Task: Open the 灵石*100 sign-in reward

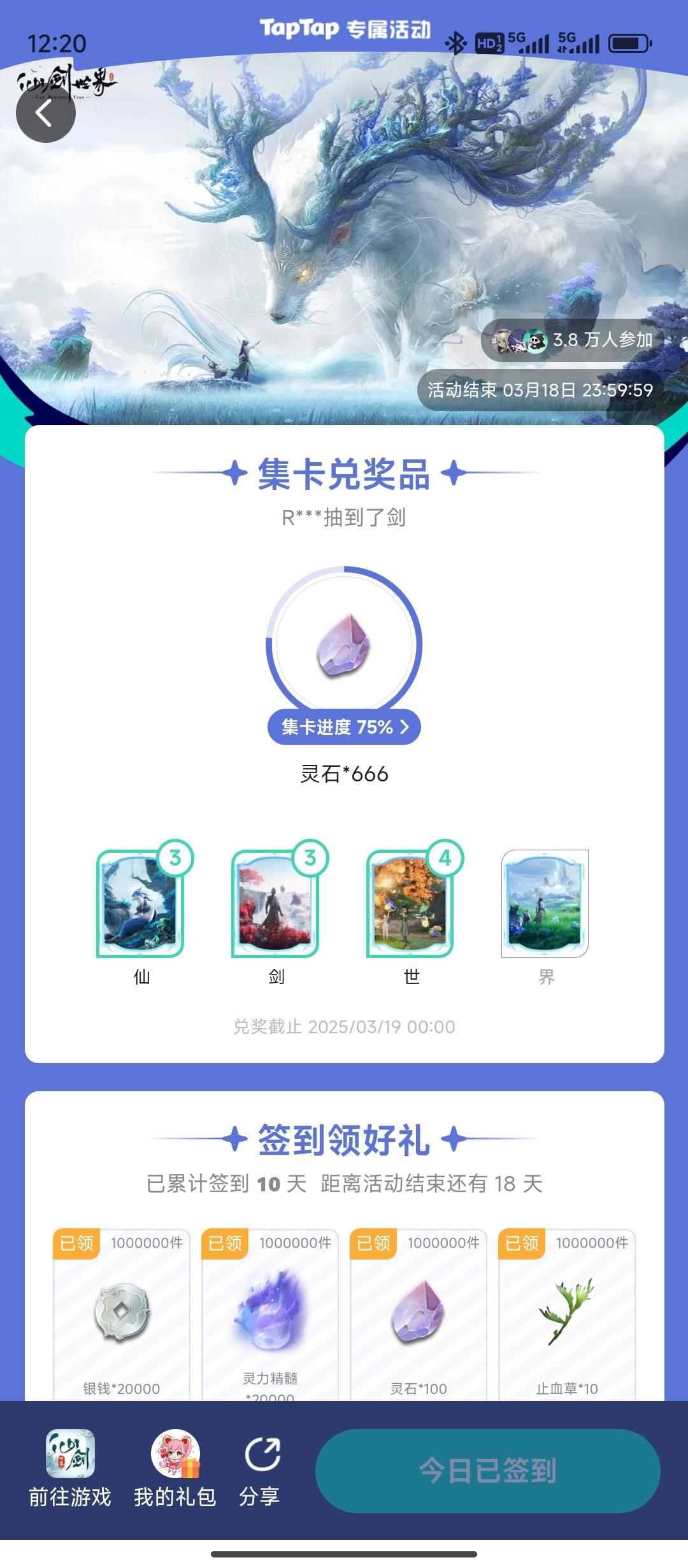Action: click(x=419, y=1316)
